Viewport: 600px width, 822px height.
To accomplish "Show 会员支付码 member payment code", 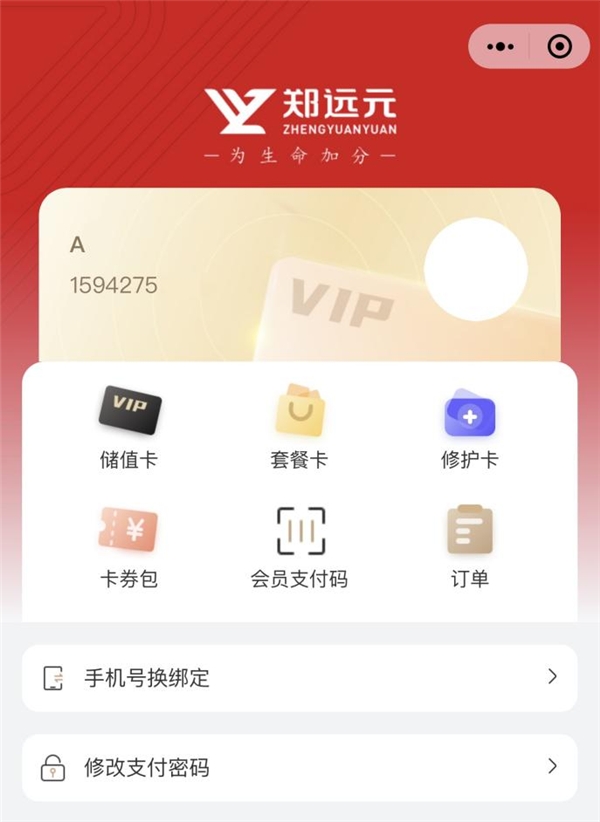I will click(299, 545).
